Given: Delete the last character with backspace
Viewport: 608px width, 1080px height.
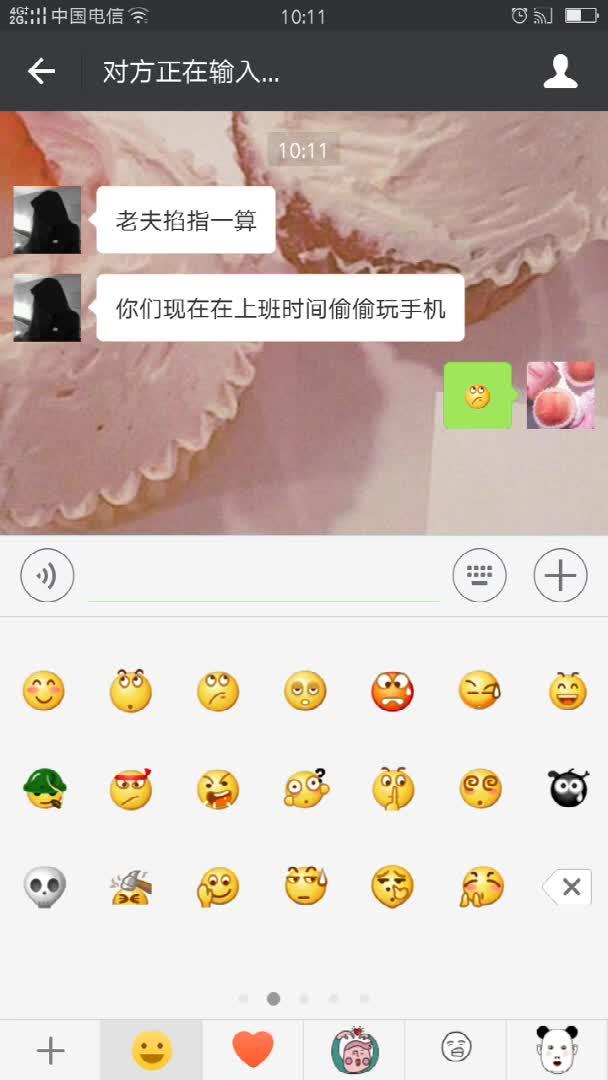Looking at the screenshot, I should pyautogui.click(x=567, y=887).
